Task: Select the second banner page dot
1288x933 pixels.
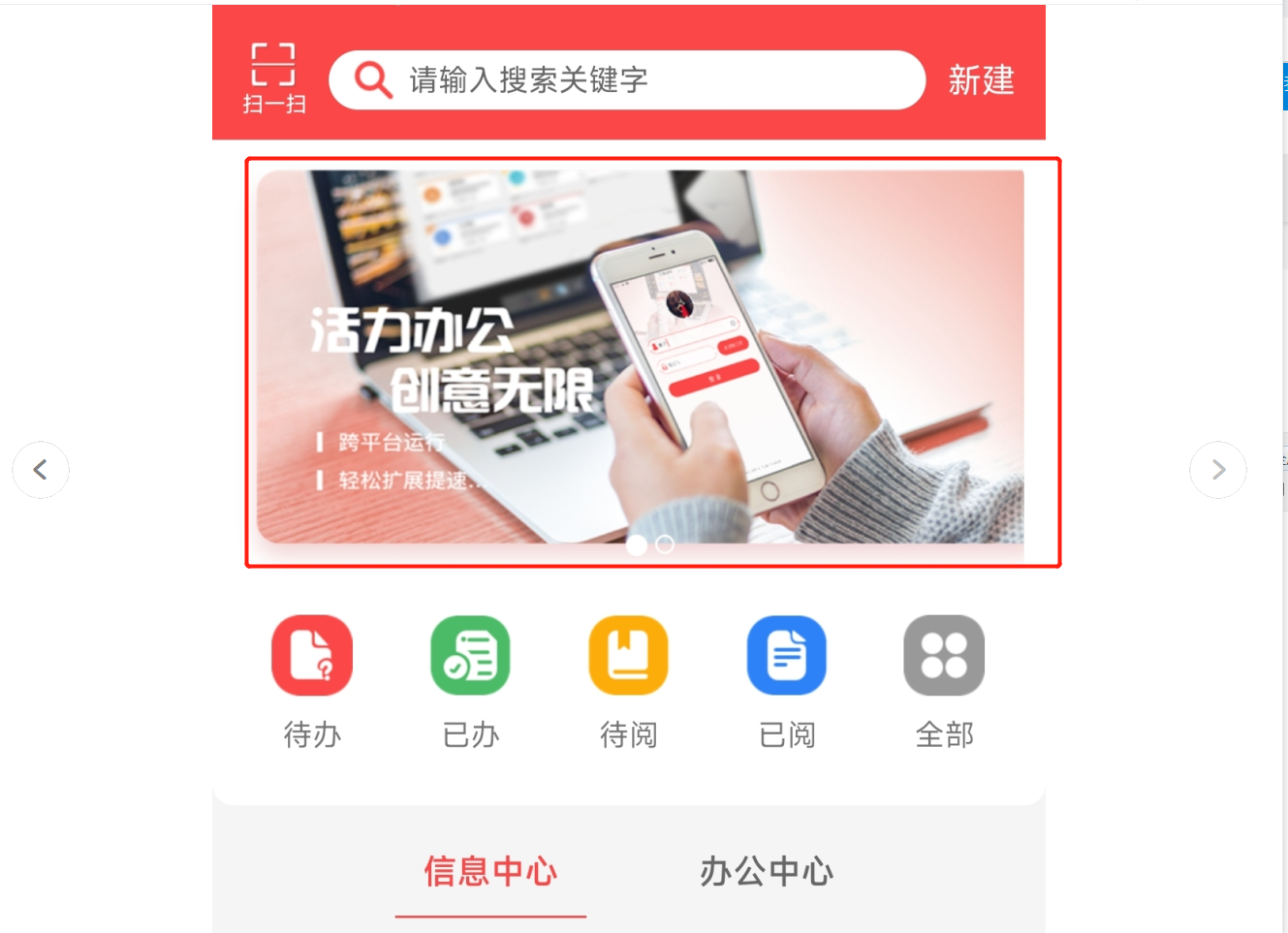Action: pyautogui.click(x=665, y=544)
